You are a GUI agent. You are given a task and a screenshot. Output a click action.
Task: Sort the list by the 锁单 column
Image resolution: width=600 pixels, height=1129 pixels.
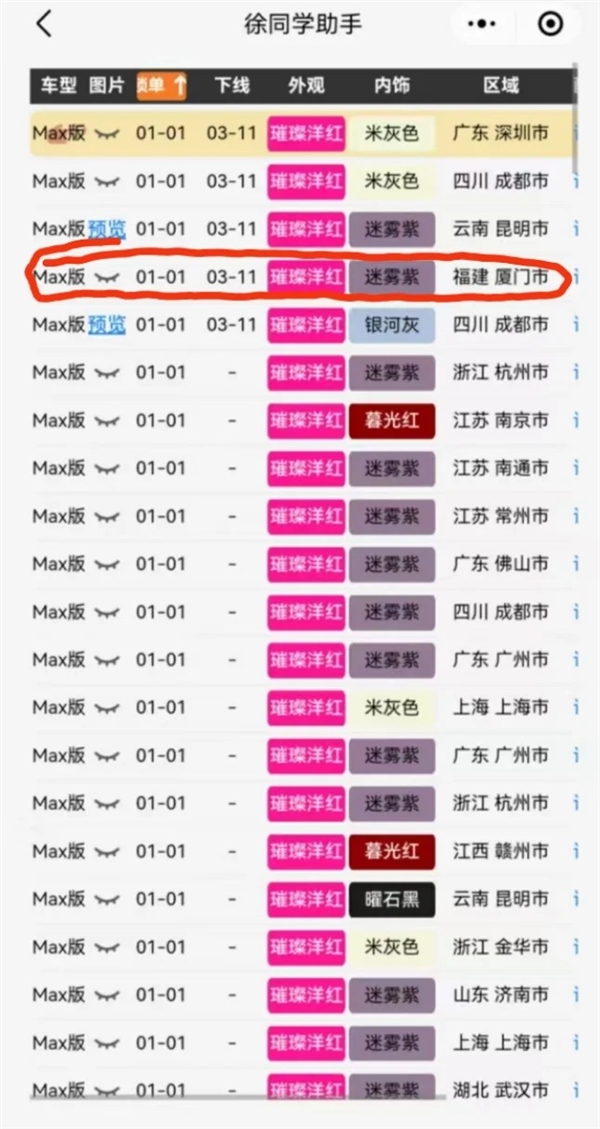click(x=161, y=85)
